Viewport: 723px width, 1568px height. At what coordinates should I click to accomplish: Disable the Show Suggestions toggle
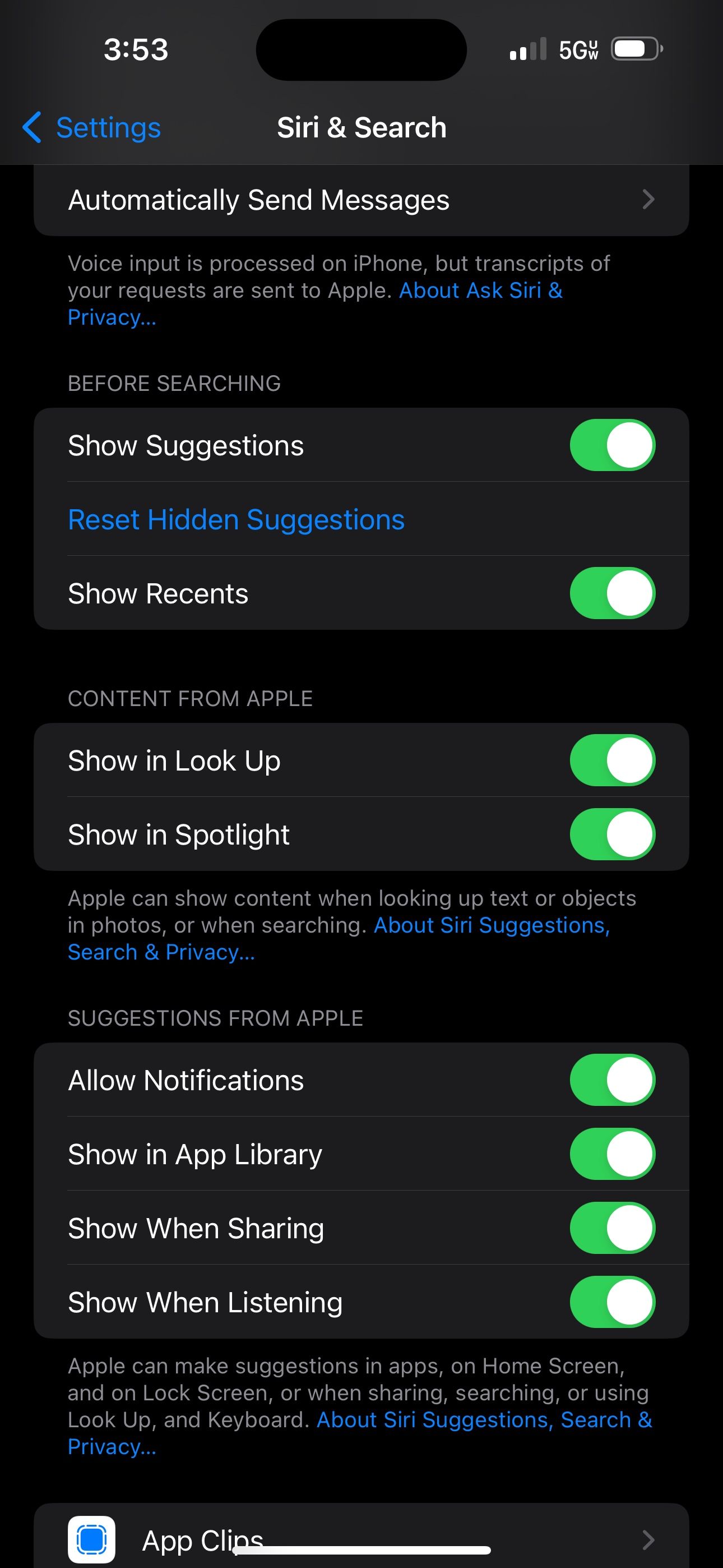click(x=613, y=445)
